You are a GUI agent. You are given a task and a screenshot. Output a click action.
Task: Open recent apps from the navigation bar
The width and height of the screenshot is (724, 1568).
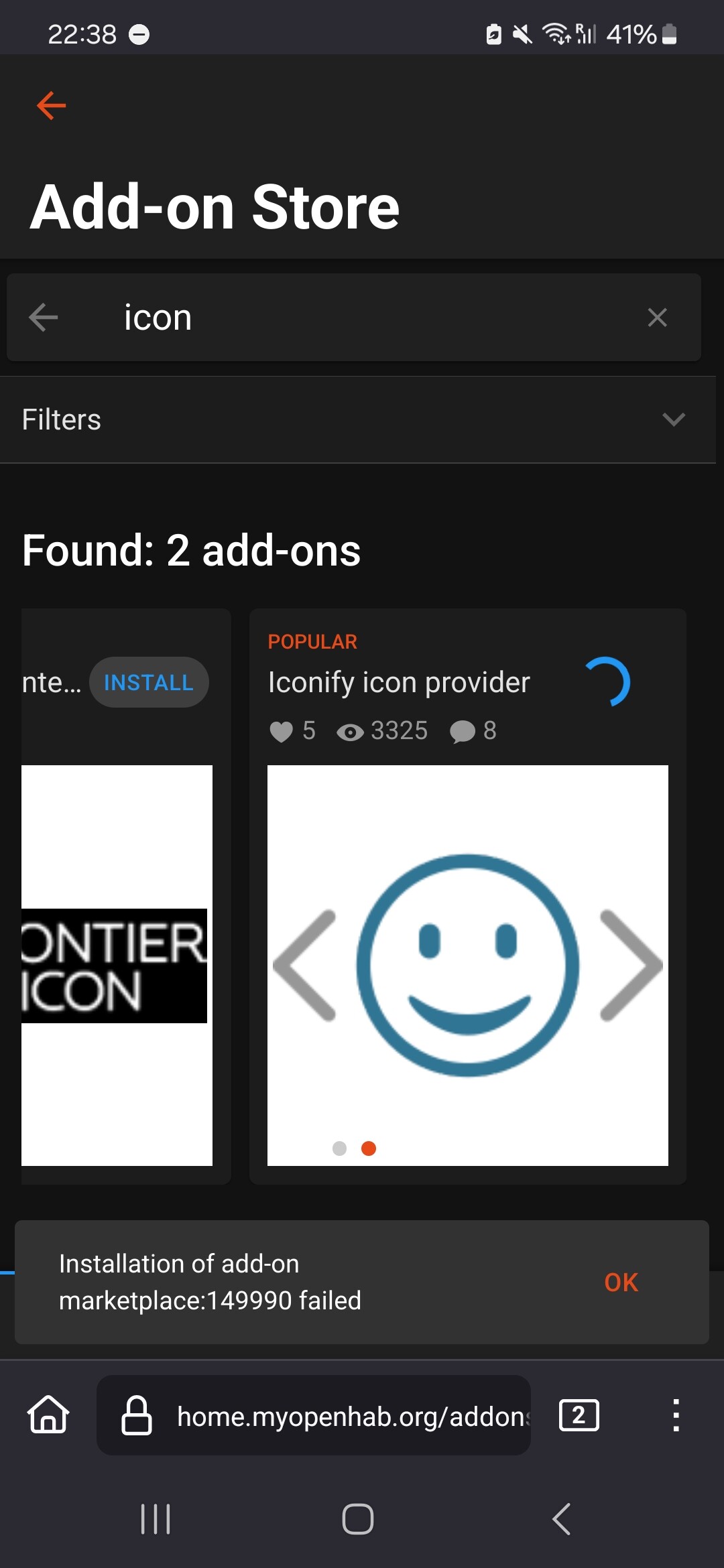[x=156, y=1518]
